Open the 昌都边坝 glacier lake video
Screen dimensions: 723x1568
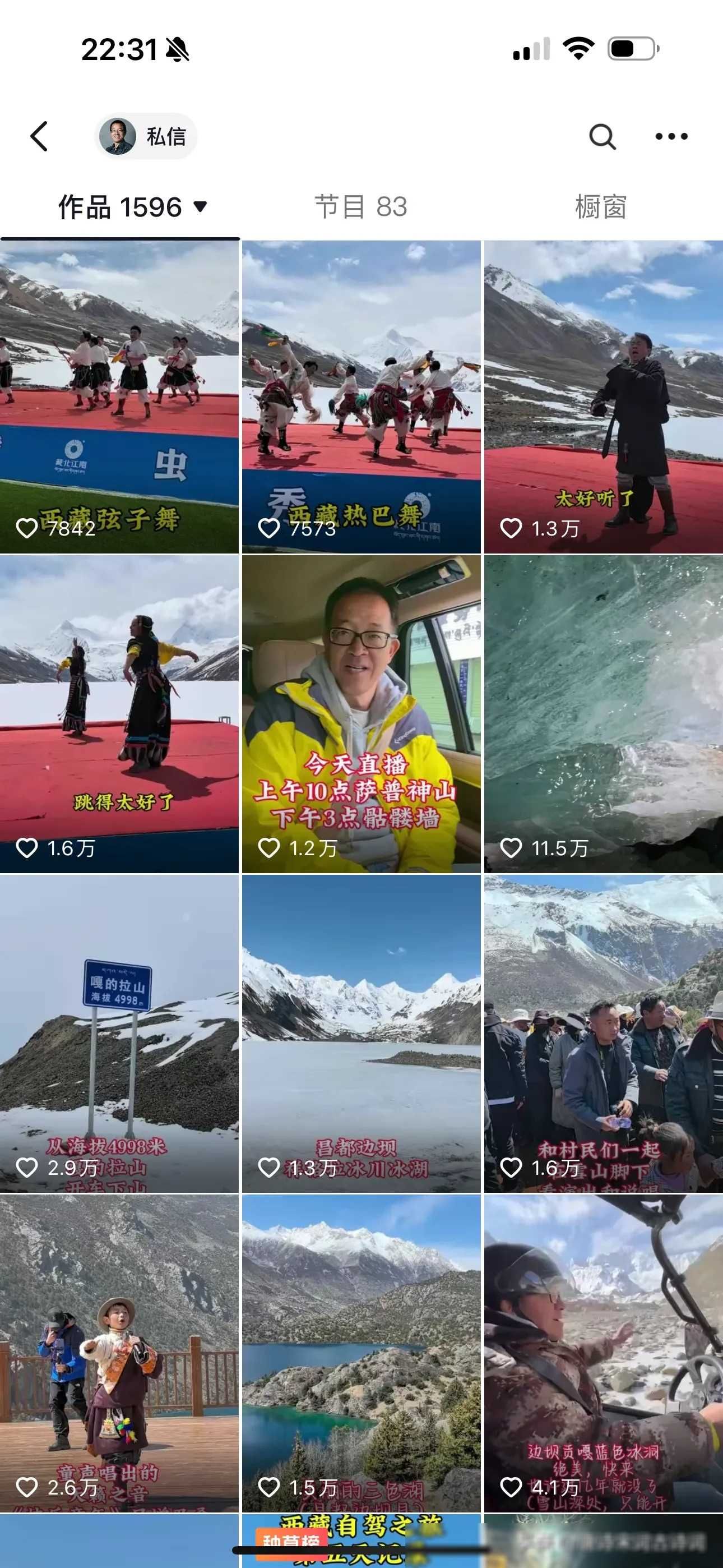361,1033
